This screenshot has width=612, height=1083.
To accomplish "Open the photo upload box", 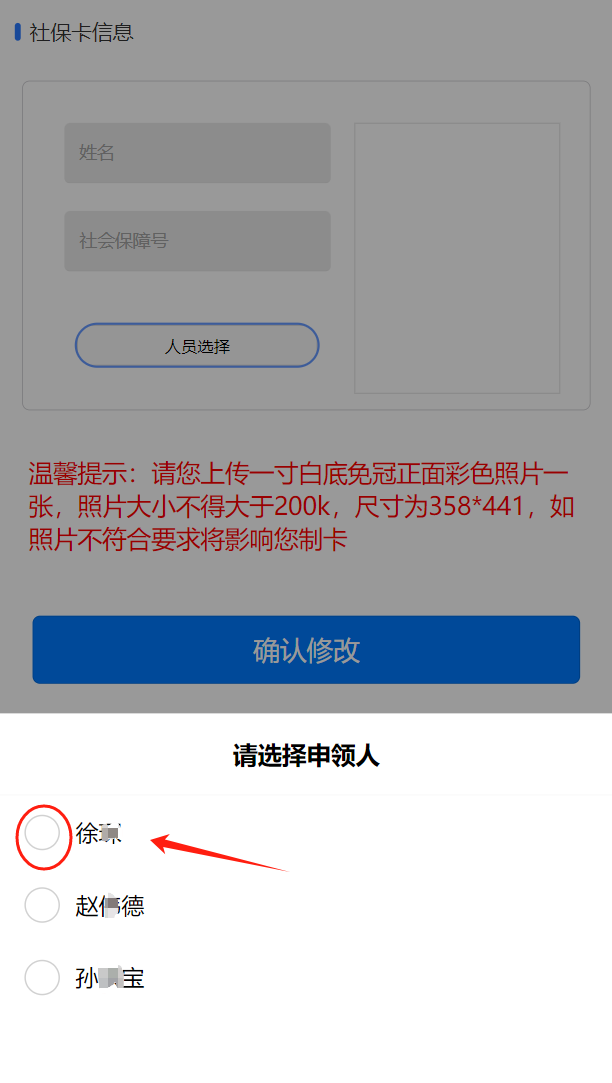I will point(457,258).
